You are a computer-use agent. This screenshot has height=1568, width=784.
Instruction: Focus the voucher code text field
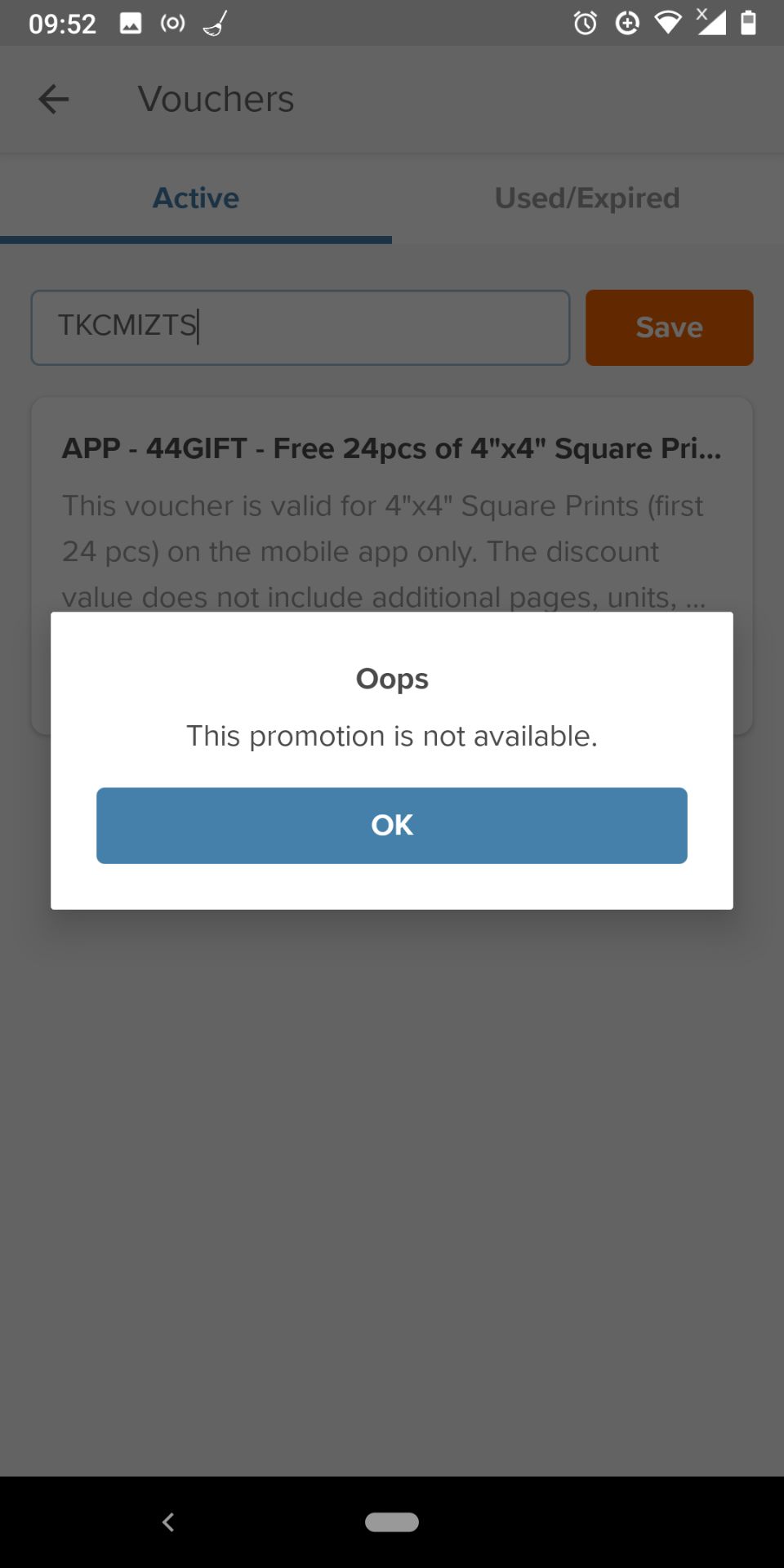[301, 327]
